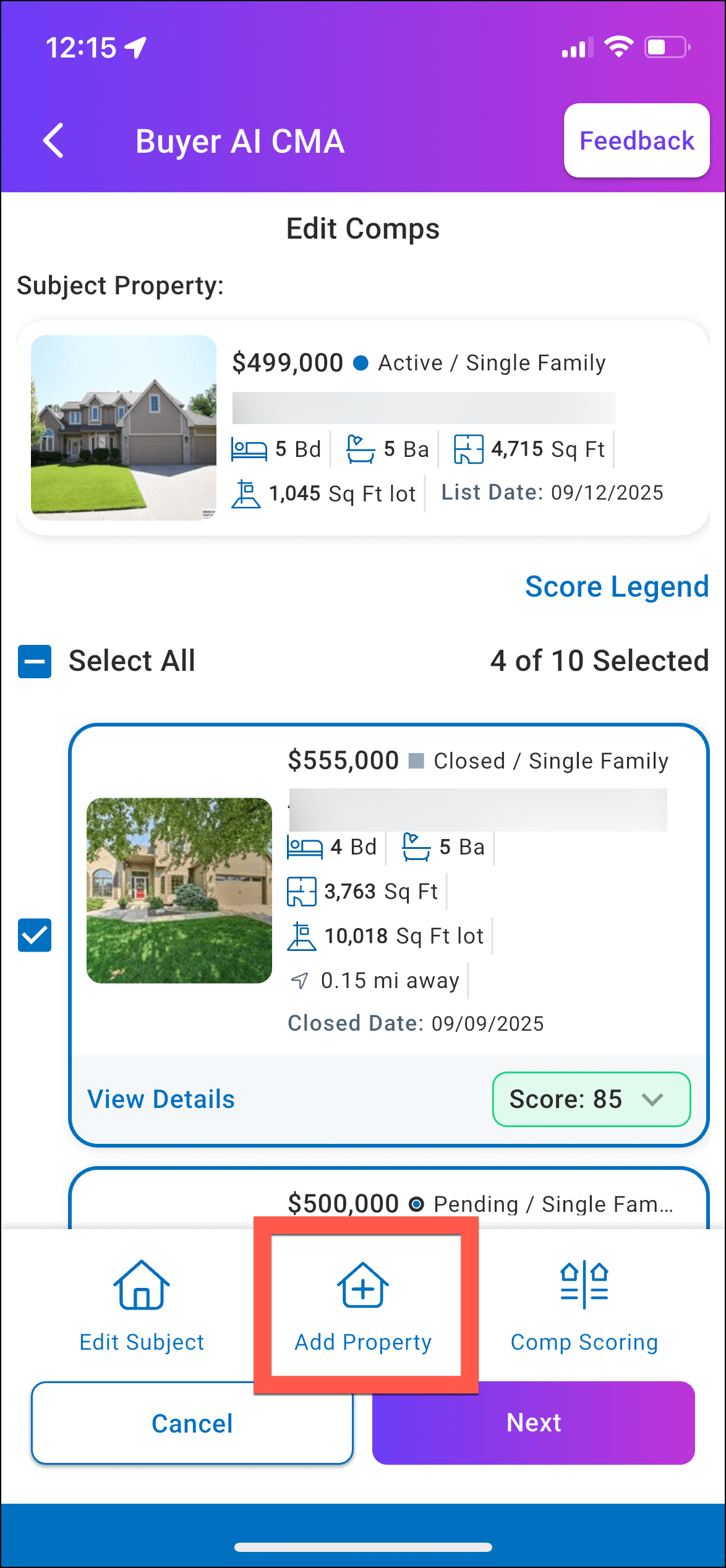Click the Pending status indicator dot
The width and height of the screenshot is (726, 1568).
[416, 1204]
